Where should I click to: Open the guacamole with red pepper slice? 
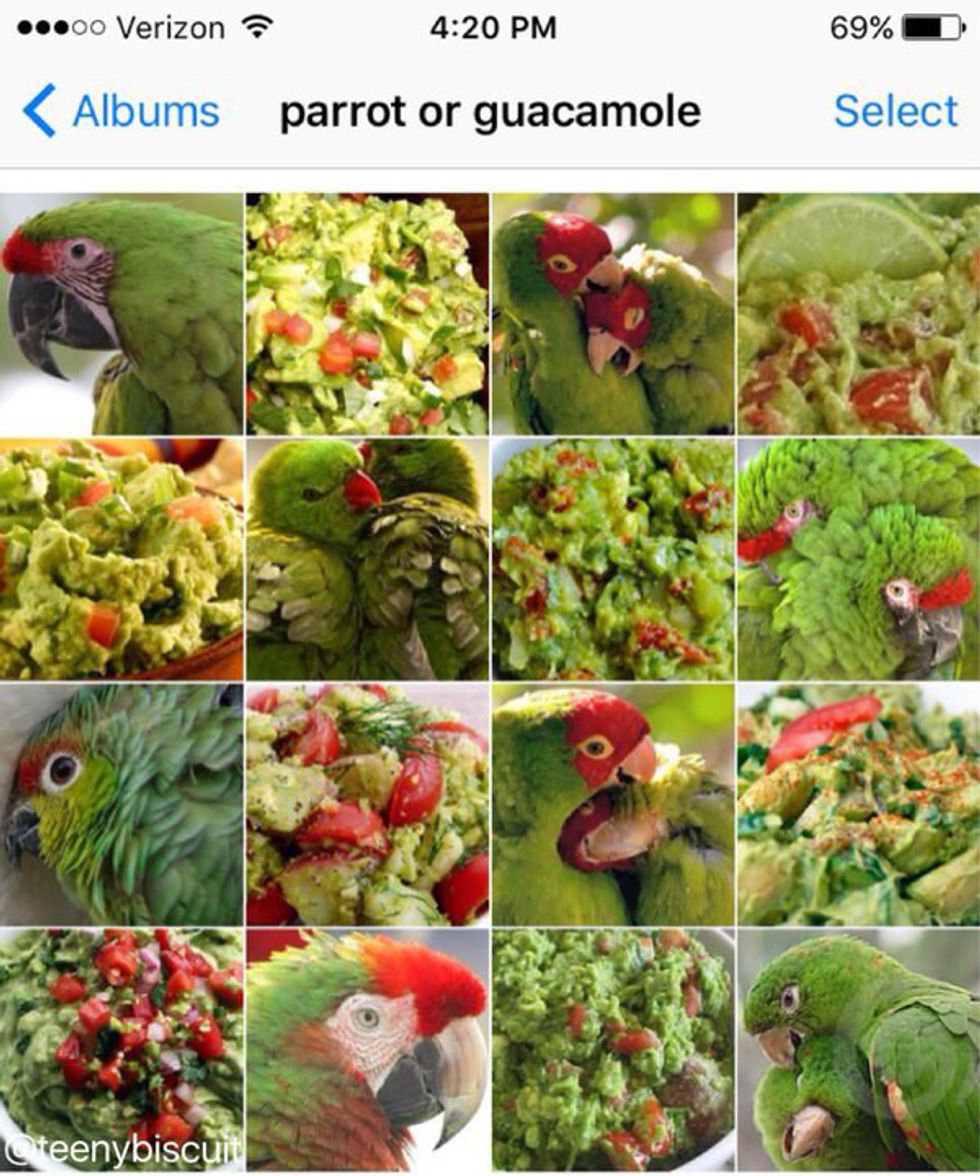pyautogui.click(x=858, y=803)
